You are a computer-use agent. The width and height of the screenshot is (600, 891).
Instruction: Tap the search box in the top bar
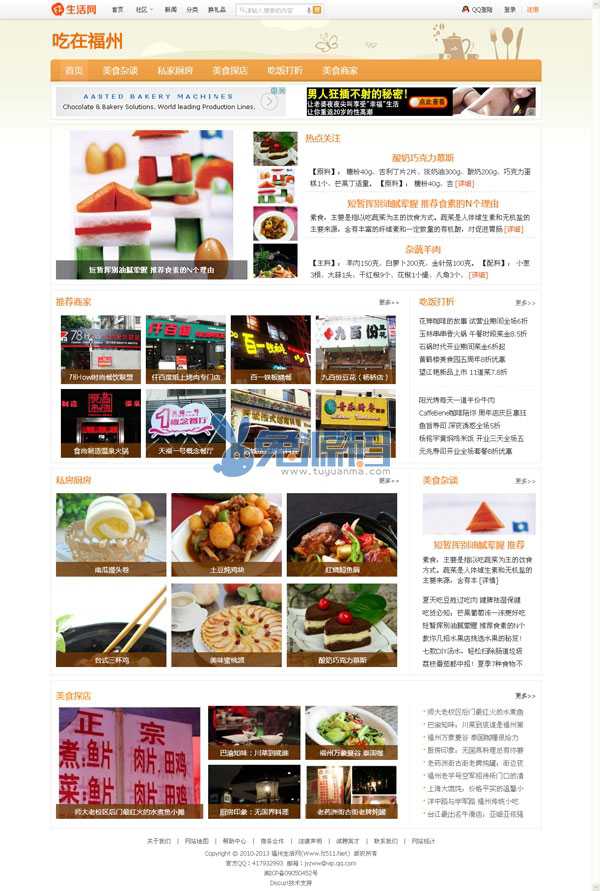(x=272, y=9)
